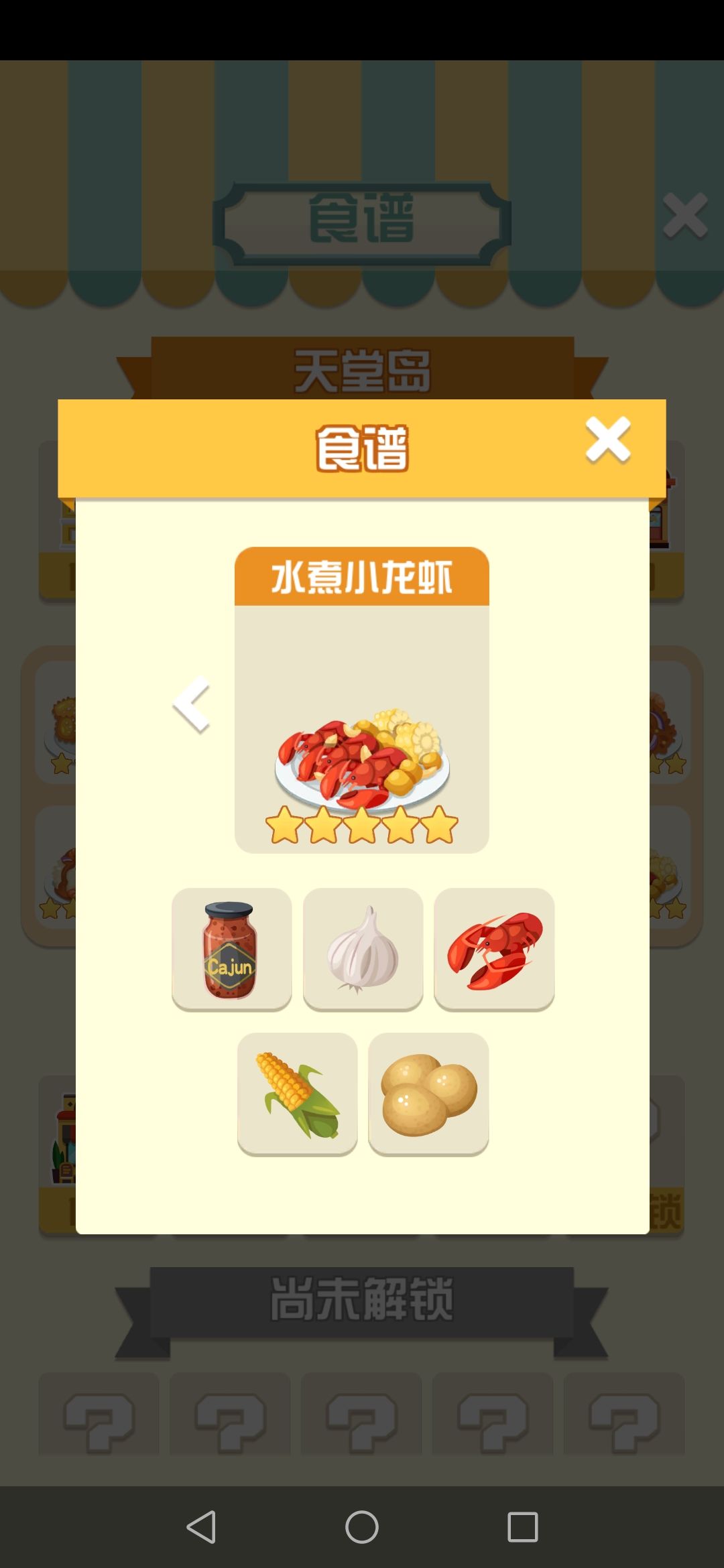Image resolution: width=724 pixels, height=1568 pixels.
Task: Select the corn ingredient
Action: [297, 1094]
